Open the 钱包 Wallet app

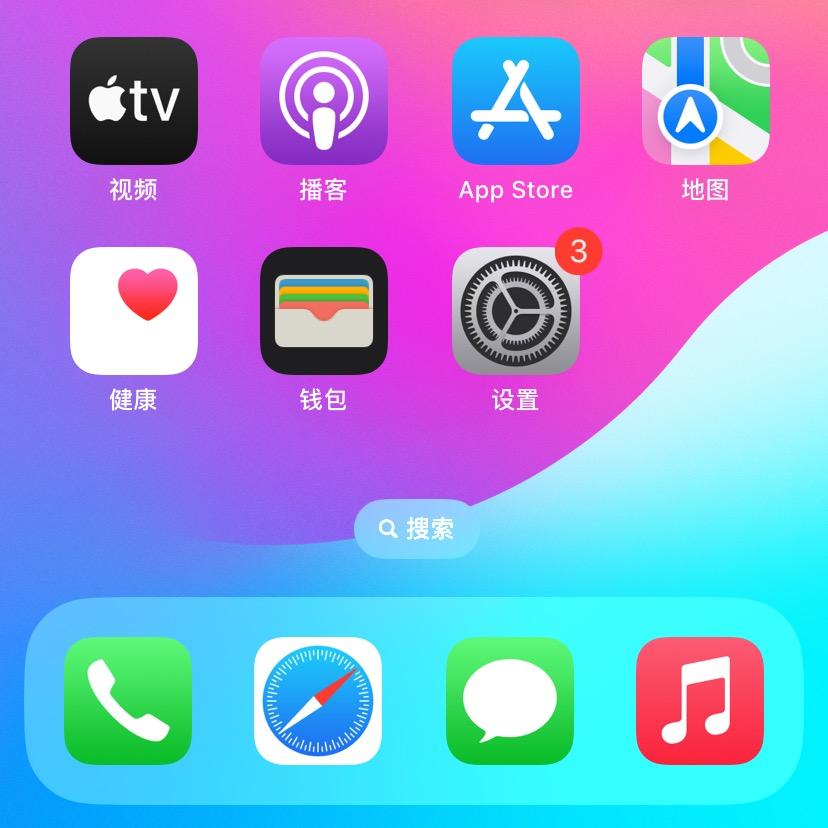coord(323,311)
